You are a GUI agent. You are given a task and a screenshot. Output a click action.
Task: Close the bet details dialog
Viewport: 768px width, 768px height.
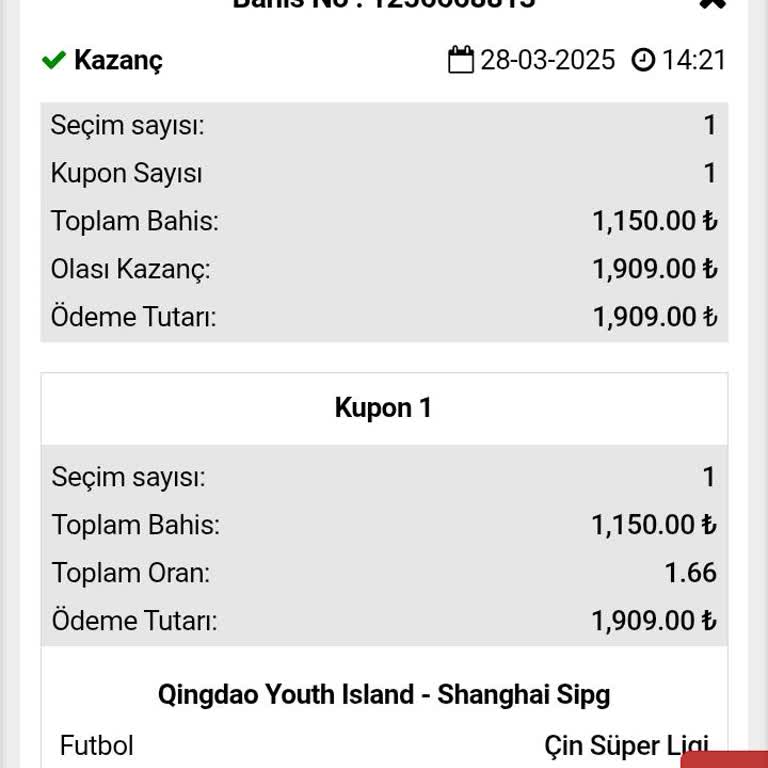tap(712, 3)
